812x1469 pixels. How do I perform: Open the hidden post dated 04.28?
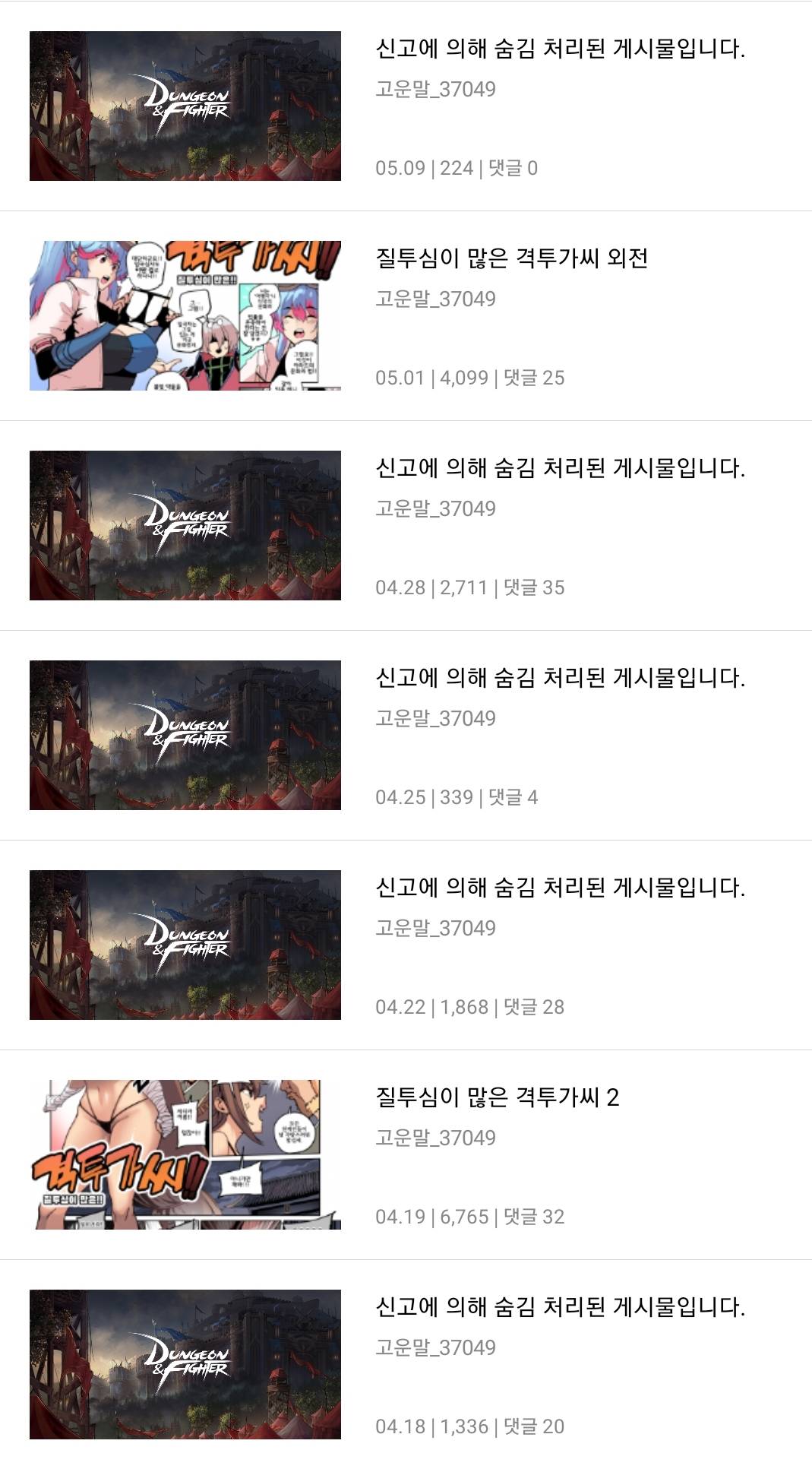(x=560, y=469)
